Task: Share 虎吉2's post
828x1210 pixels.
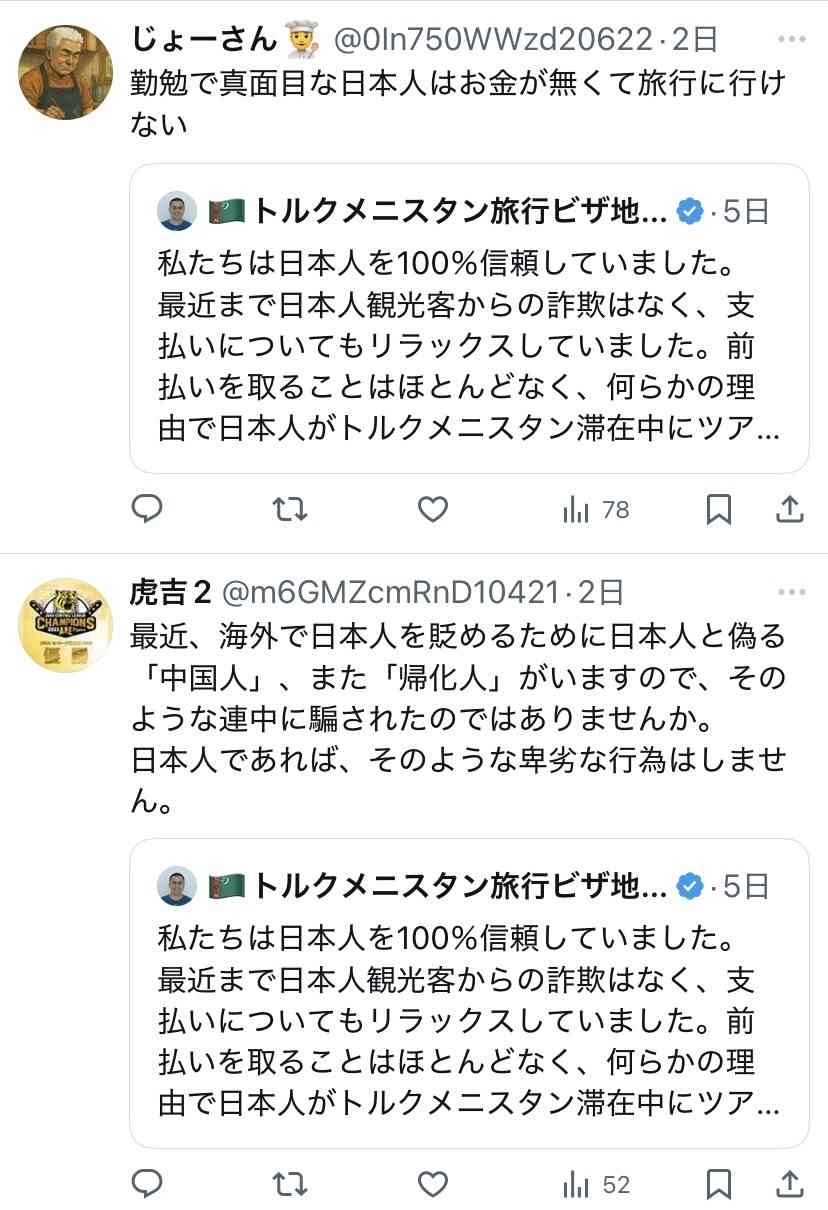Action: point(791,1185)
